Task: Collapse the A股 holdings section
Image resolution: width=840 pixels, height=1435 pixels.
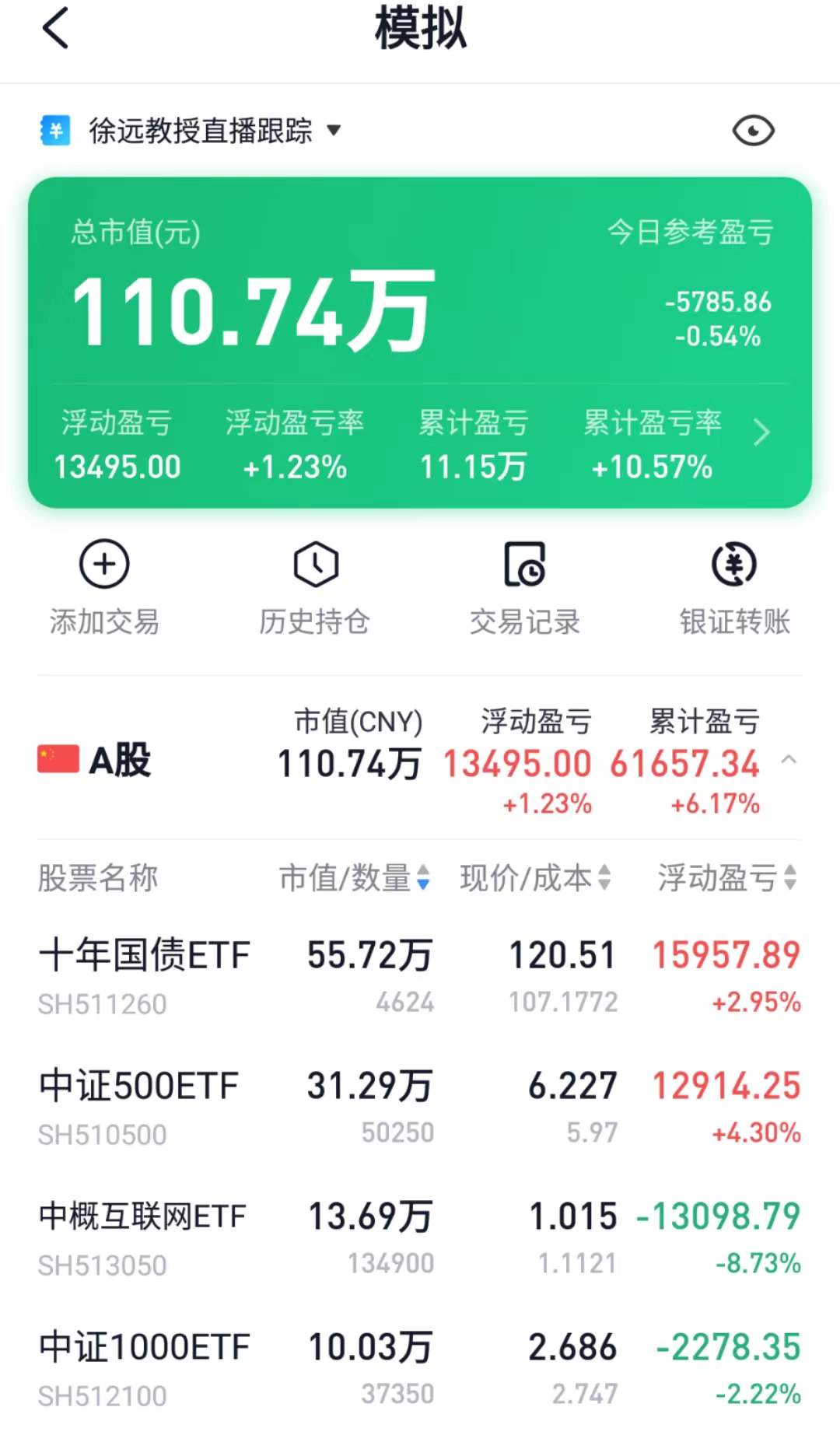Action: [788, 760]
